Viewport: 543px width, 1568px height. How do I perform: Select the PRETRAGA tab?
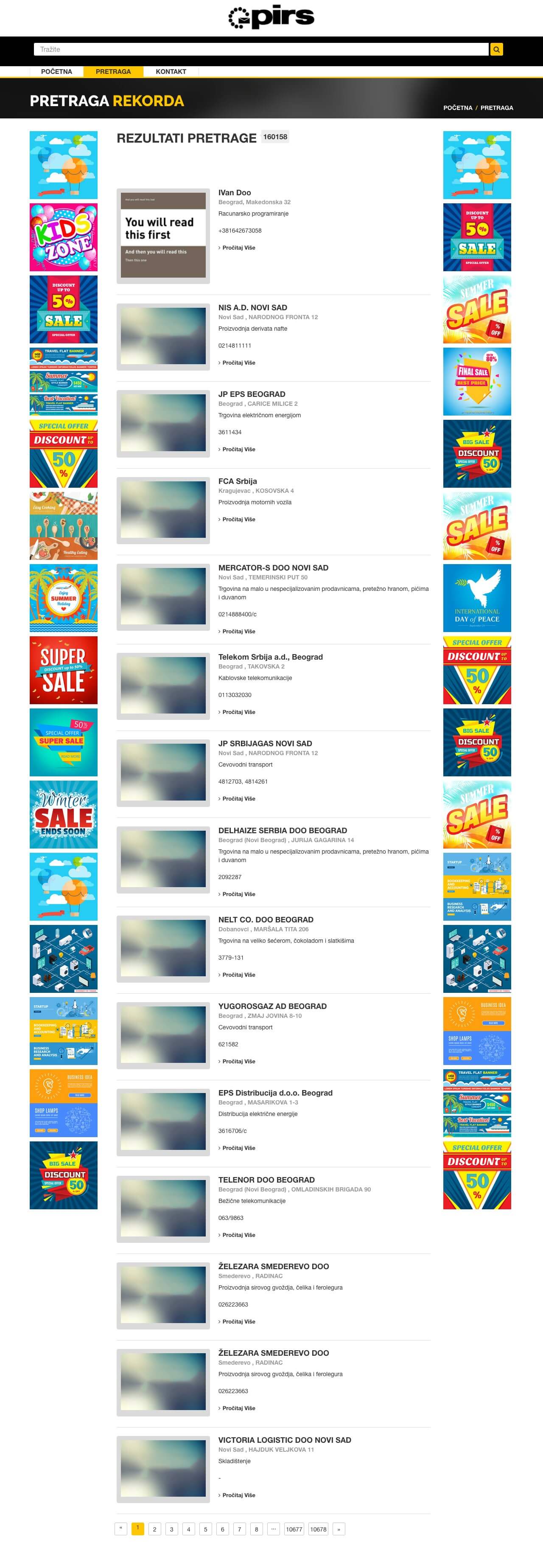click(x=113, y=72)
